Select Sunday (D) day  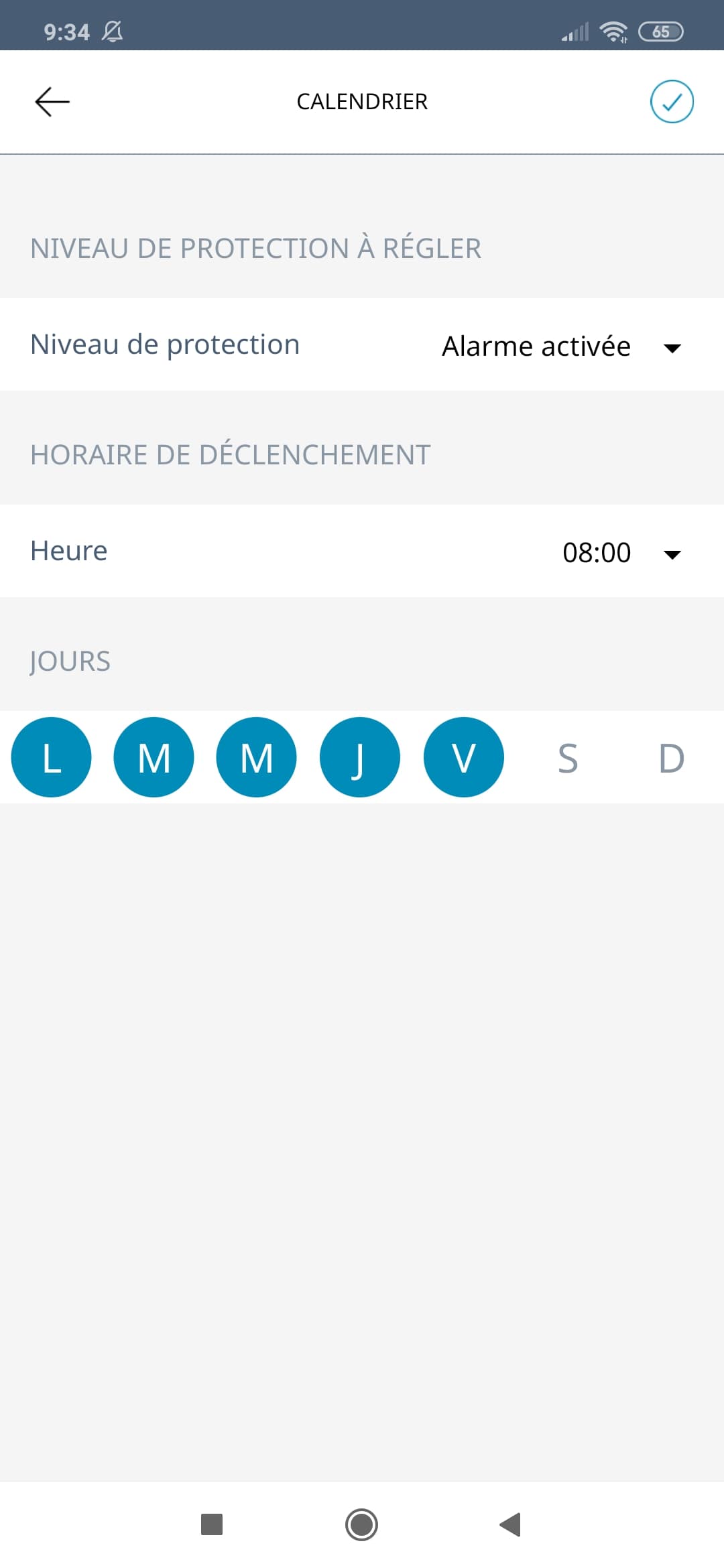point(671,758)
